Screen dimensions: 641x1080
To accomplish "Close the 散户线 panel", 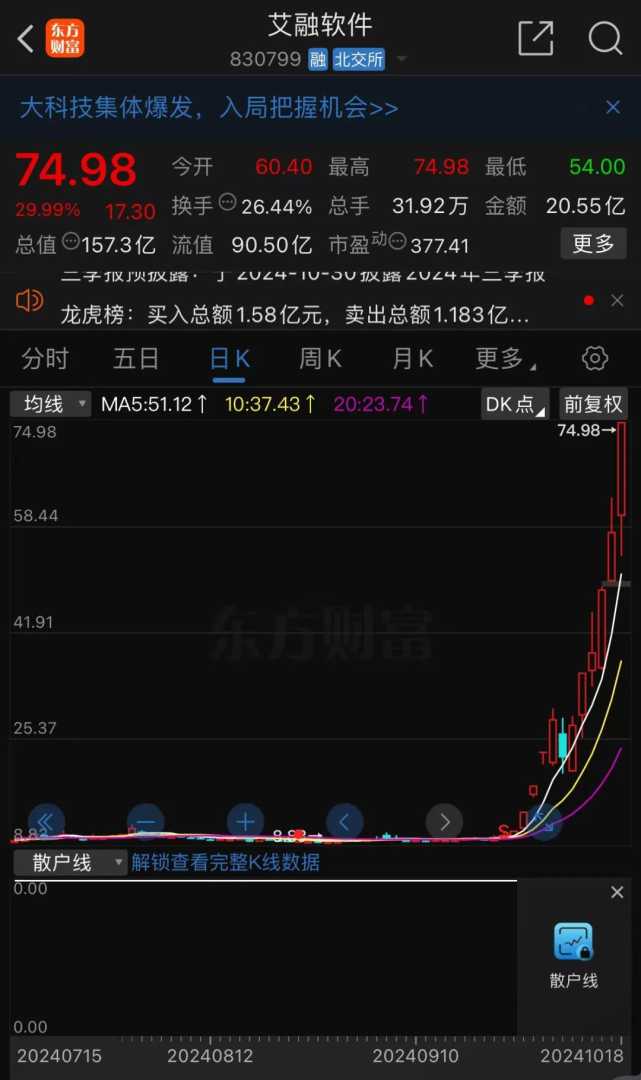I will 617,892.
